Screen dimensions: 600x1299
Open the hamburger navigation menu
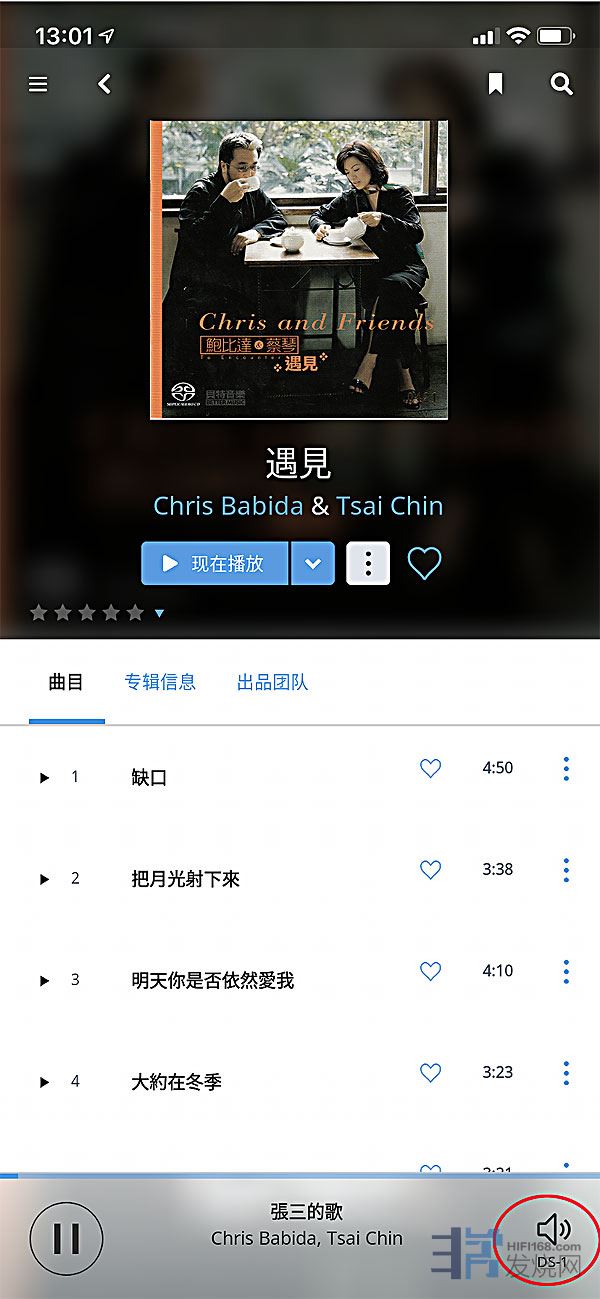[x=38, y=85]
